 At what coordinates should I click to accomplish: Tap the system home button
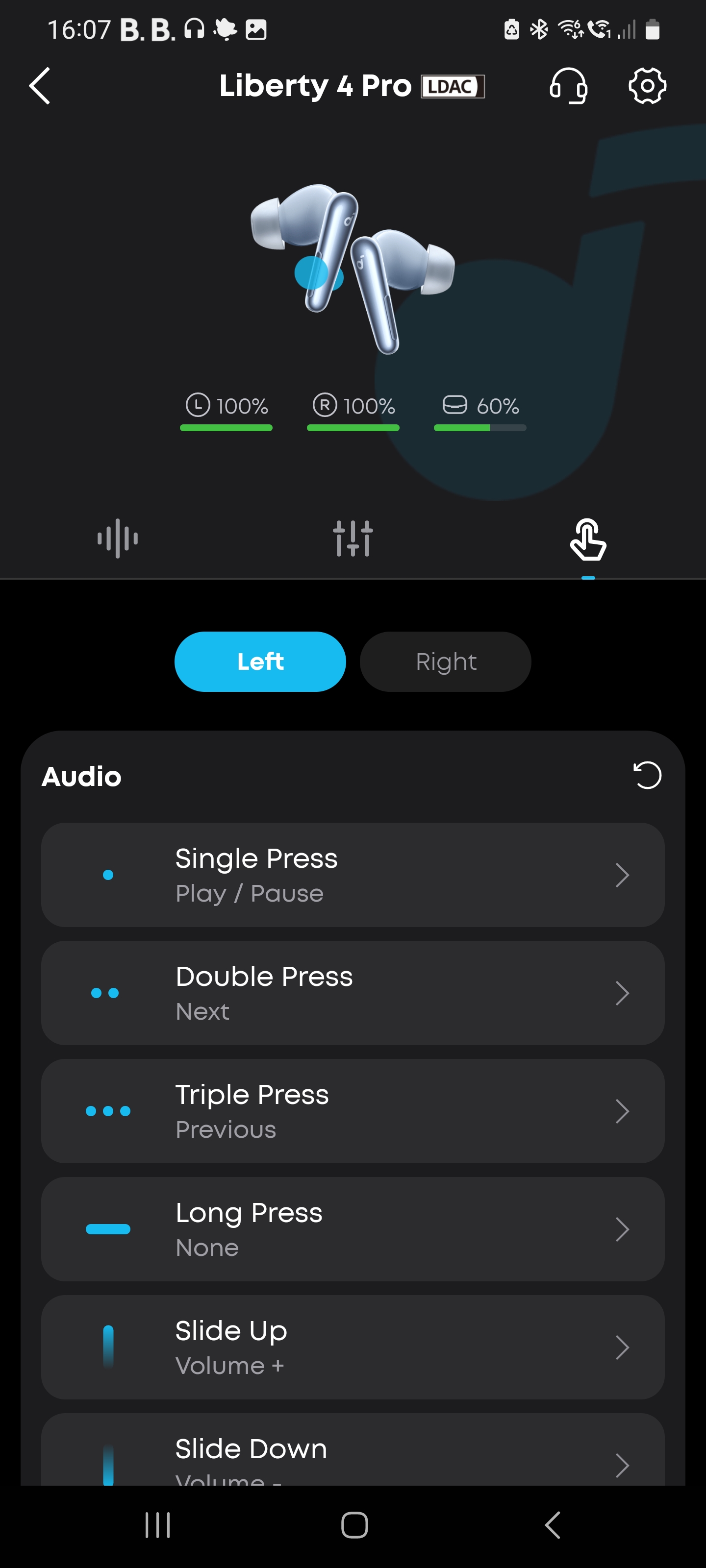(x=354, y=1525)
